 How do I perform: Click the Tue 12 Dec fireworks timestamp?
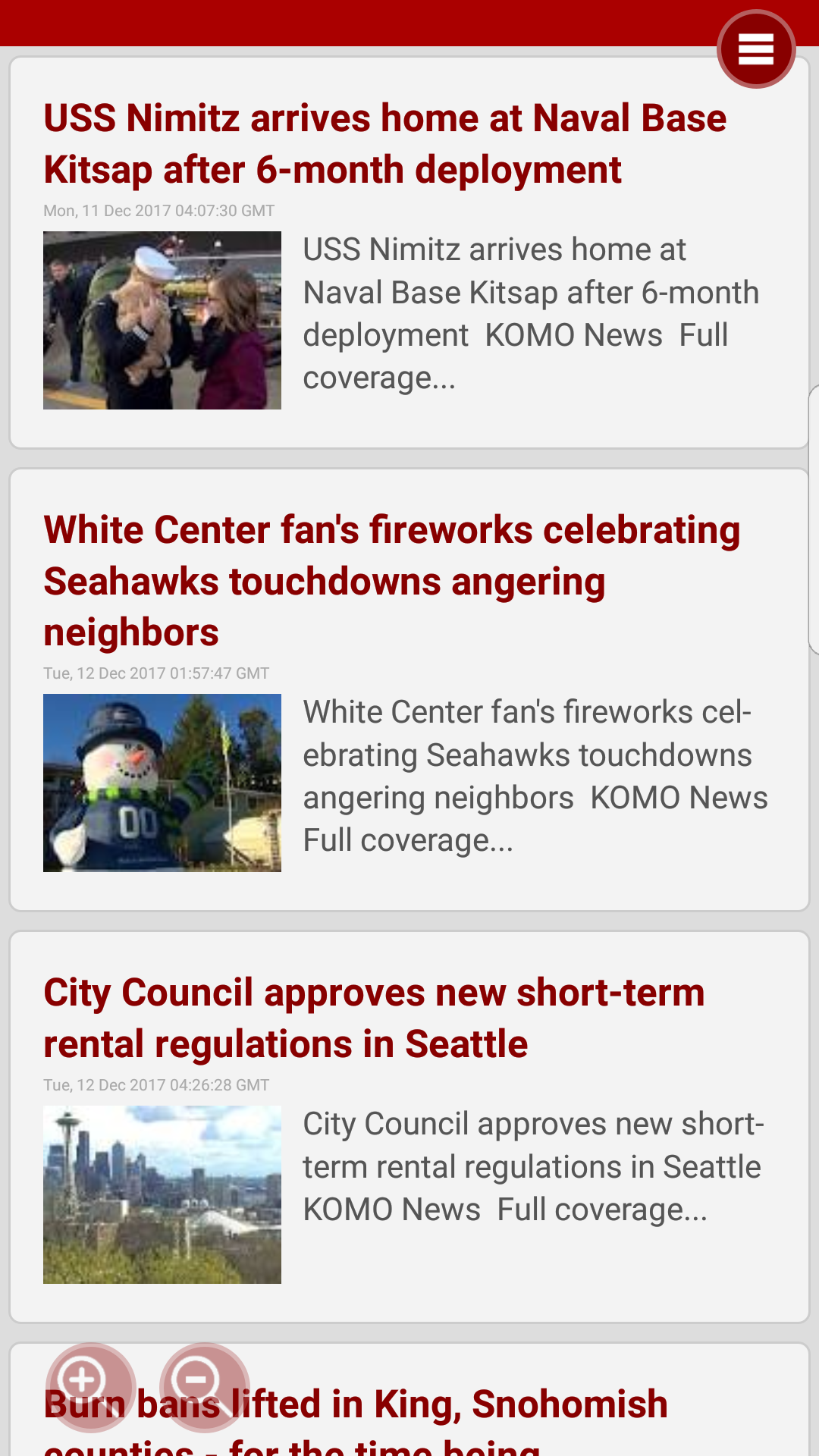pyautogui.click(x=155, y=673)
